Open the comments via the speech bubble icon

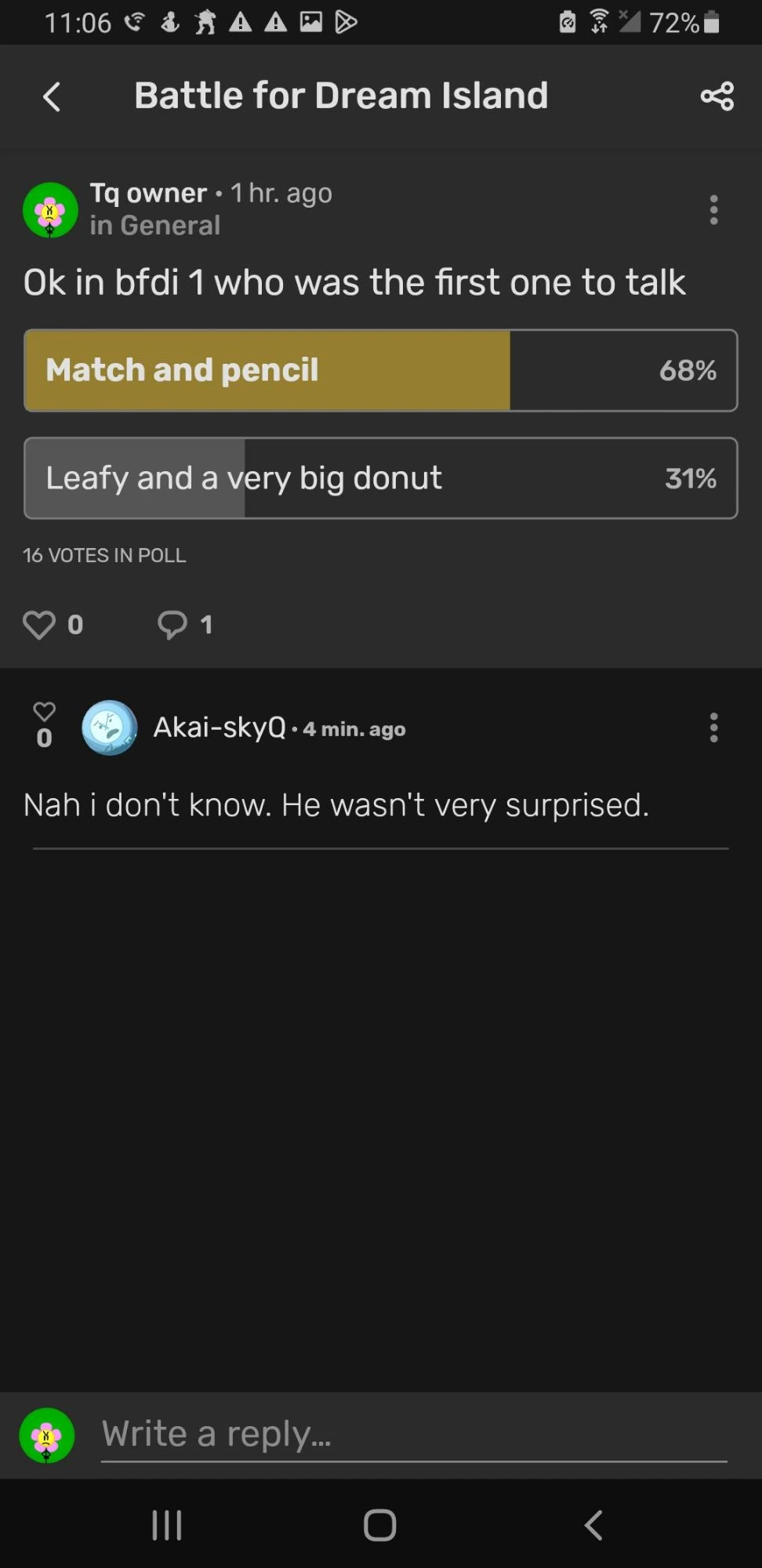pos(174,624)
